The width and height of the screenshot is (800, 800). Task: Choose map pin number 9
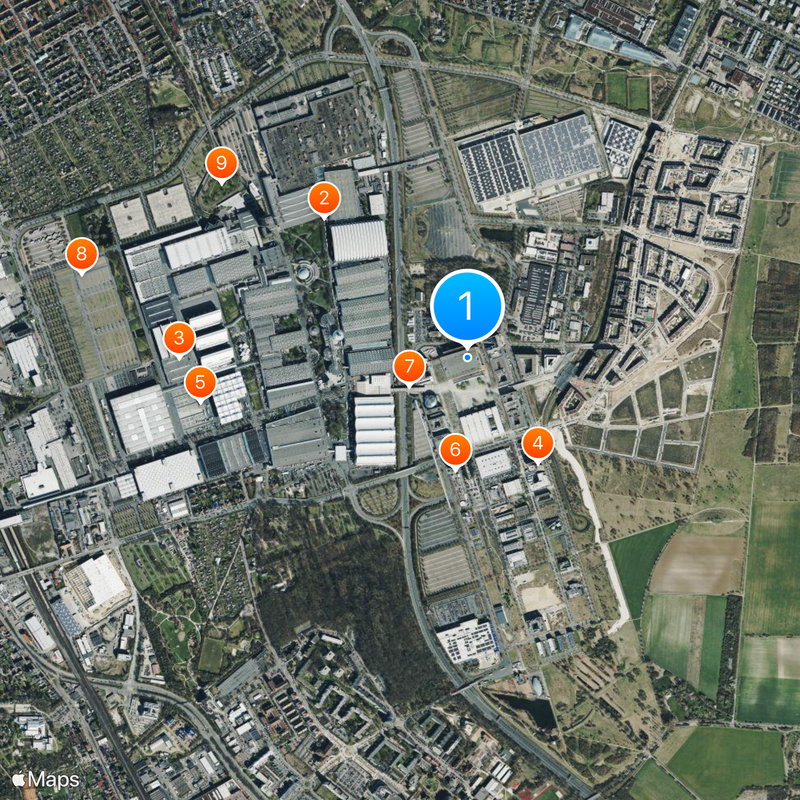click(221, 163)
